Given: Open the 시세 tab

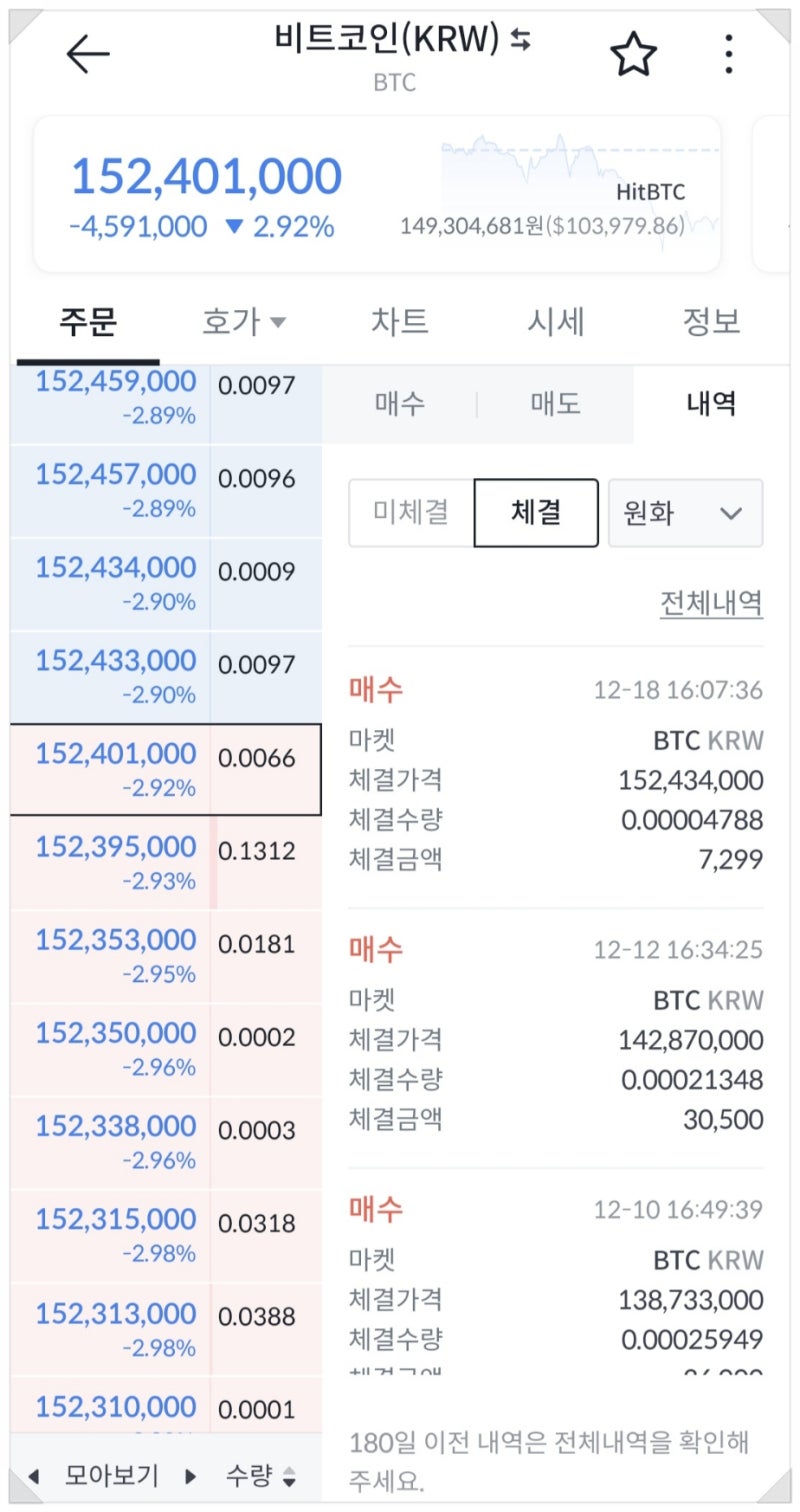Looking at the screenshot, I should click(x=557, y=321).
